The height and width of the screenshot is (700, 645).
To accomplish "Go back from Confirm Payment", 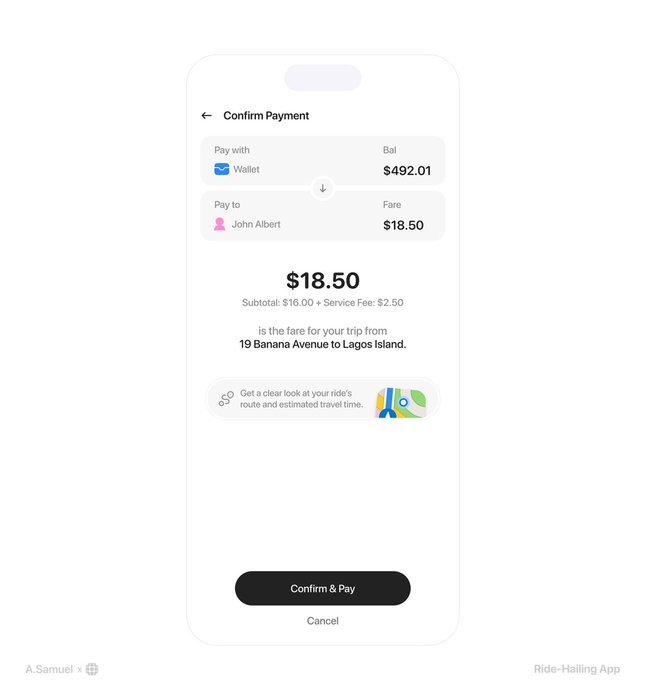I will [207, 116].
